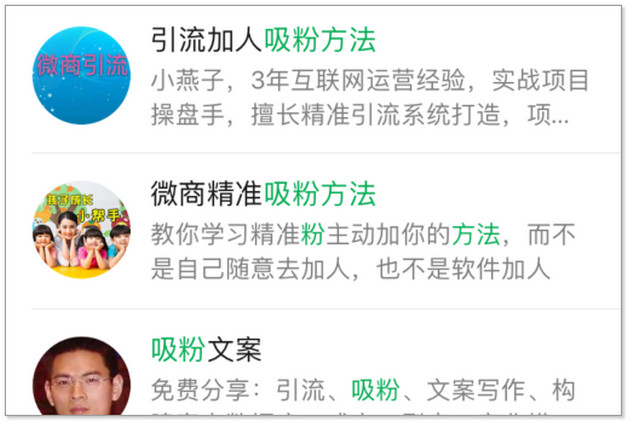
Task: Open the 引流加人吸粉方法 result
Action: (x=263, y=41)
